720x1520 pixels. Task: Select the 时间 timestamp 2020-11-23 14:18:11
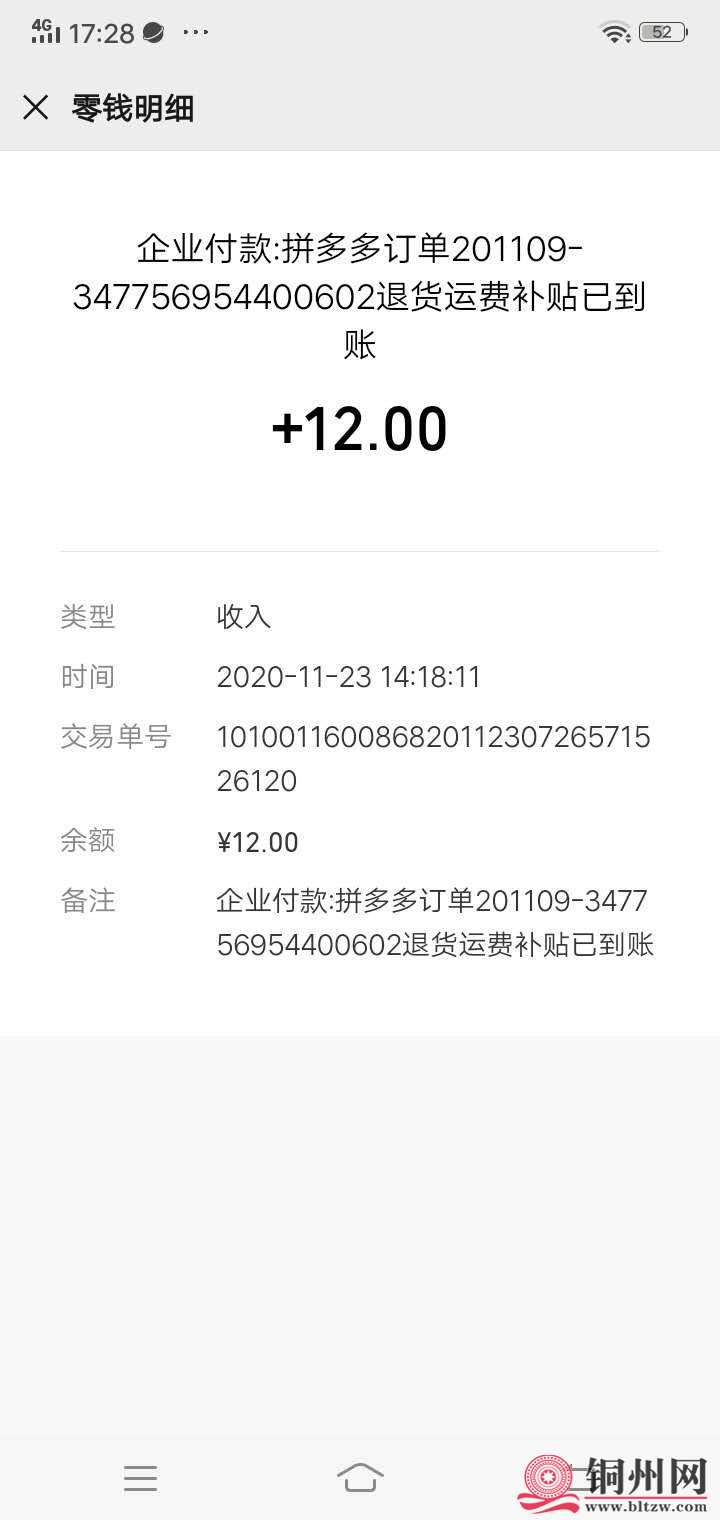(x=349, y=677)
